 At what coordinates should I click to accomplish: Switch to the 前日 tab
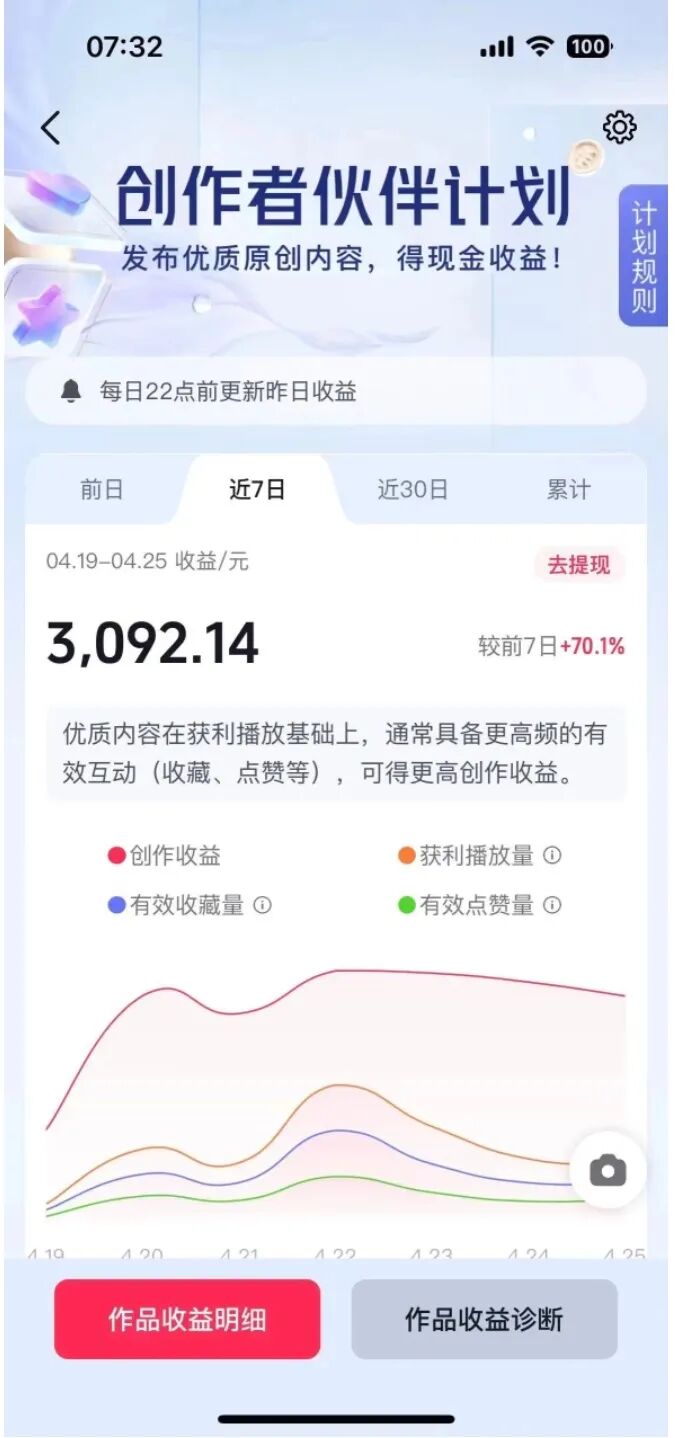[102, 490]
